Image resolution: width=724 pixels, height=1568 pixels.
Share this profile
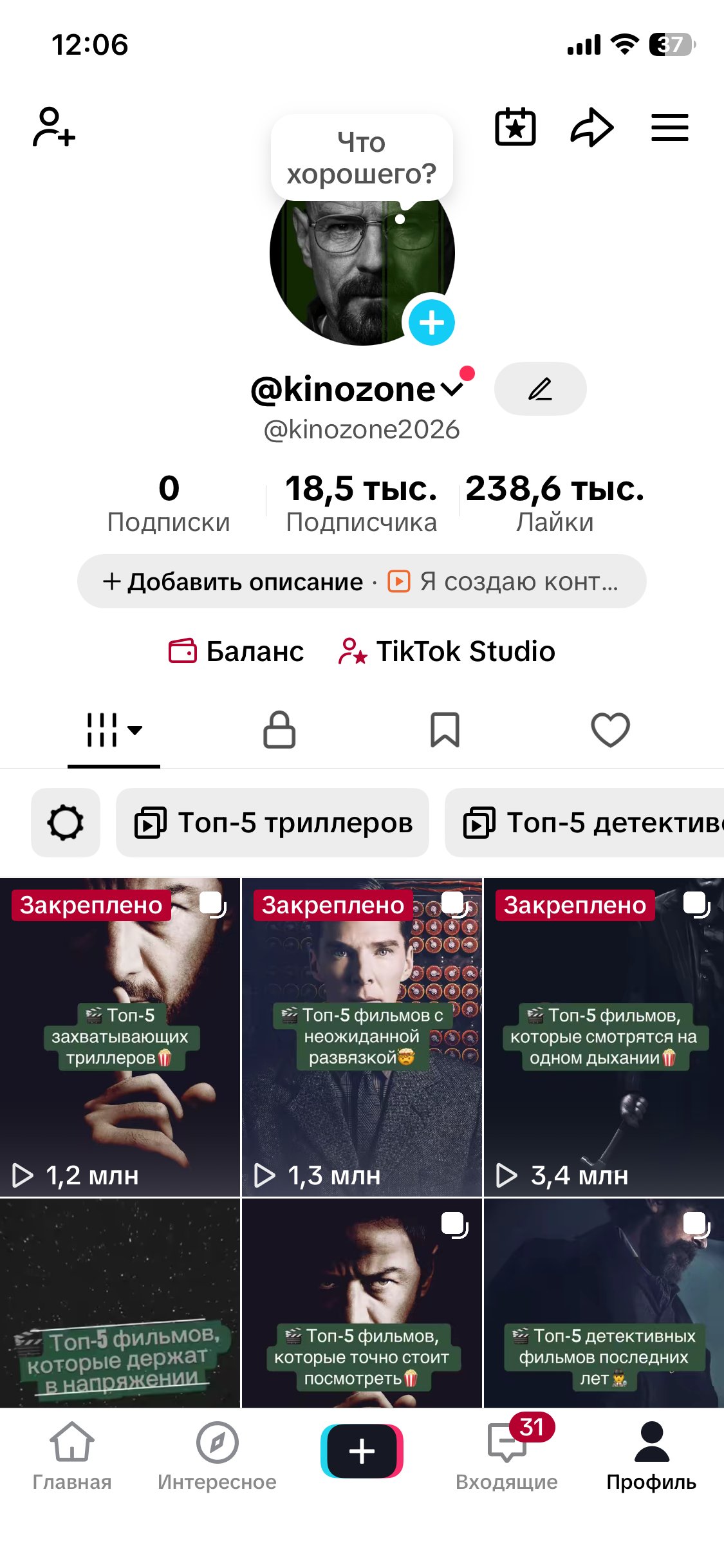[592, 127]
